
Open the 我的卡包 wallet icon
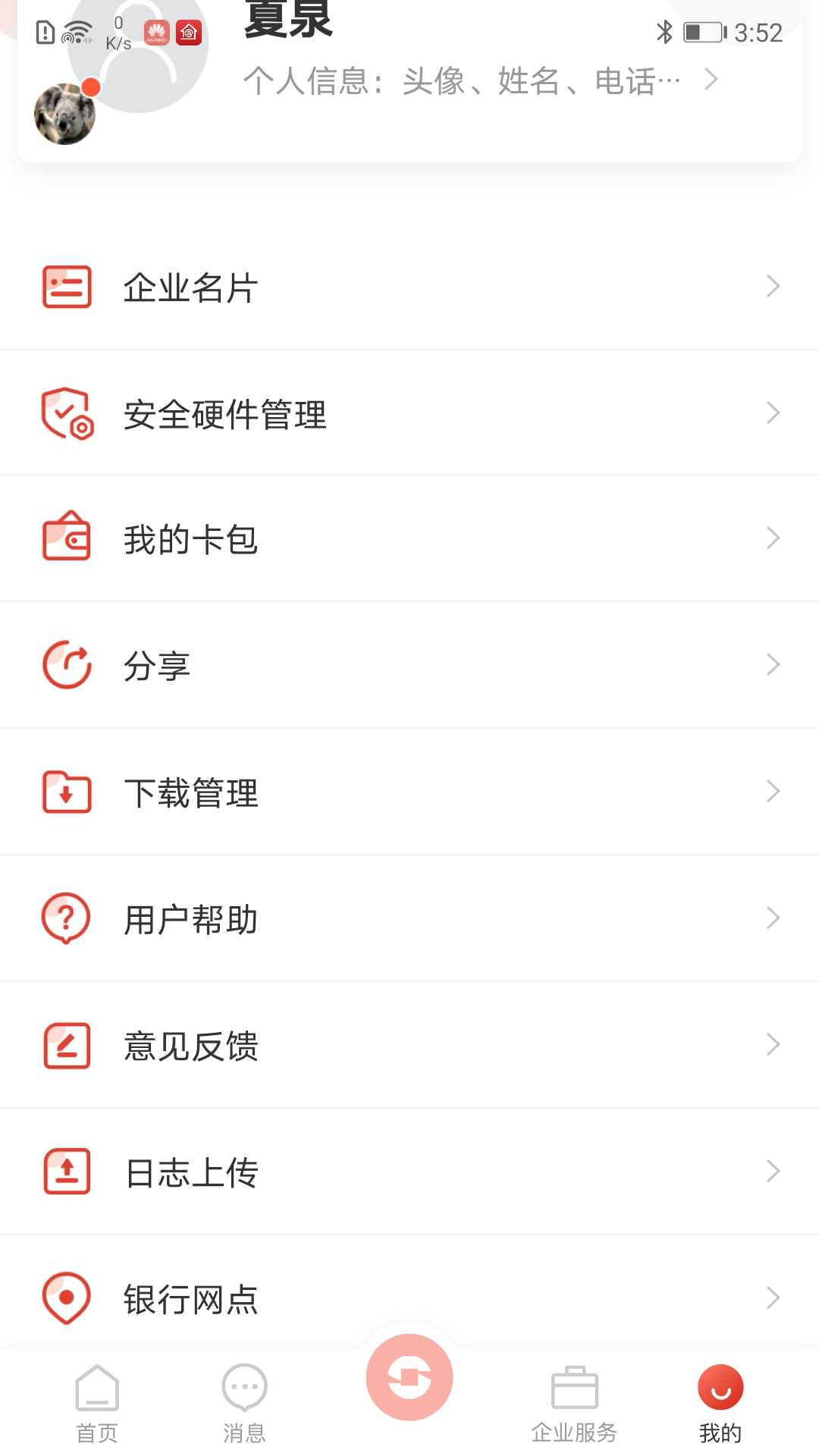tap(66, 538)
